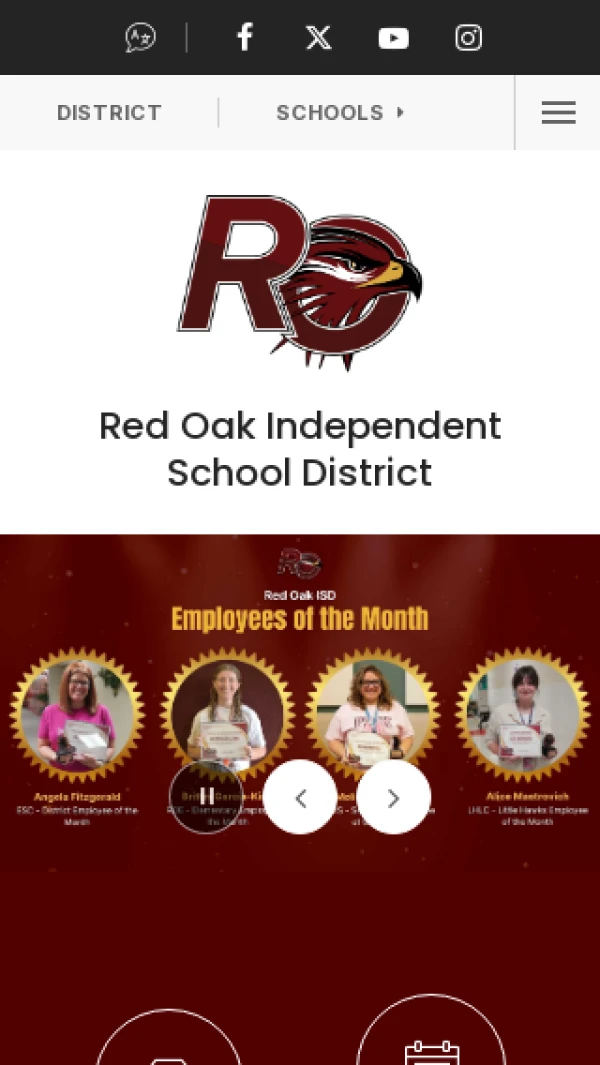Open the language translate icon
Screen dimensions: 600x1065
click(140, 38)
